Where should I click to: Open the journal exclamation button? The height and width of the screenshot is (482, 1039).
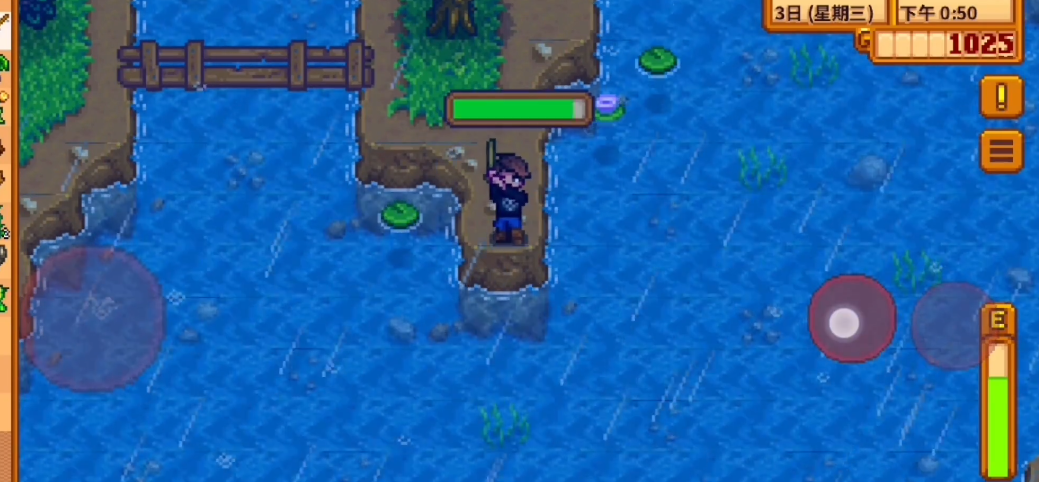pos(1001,97)
